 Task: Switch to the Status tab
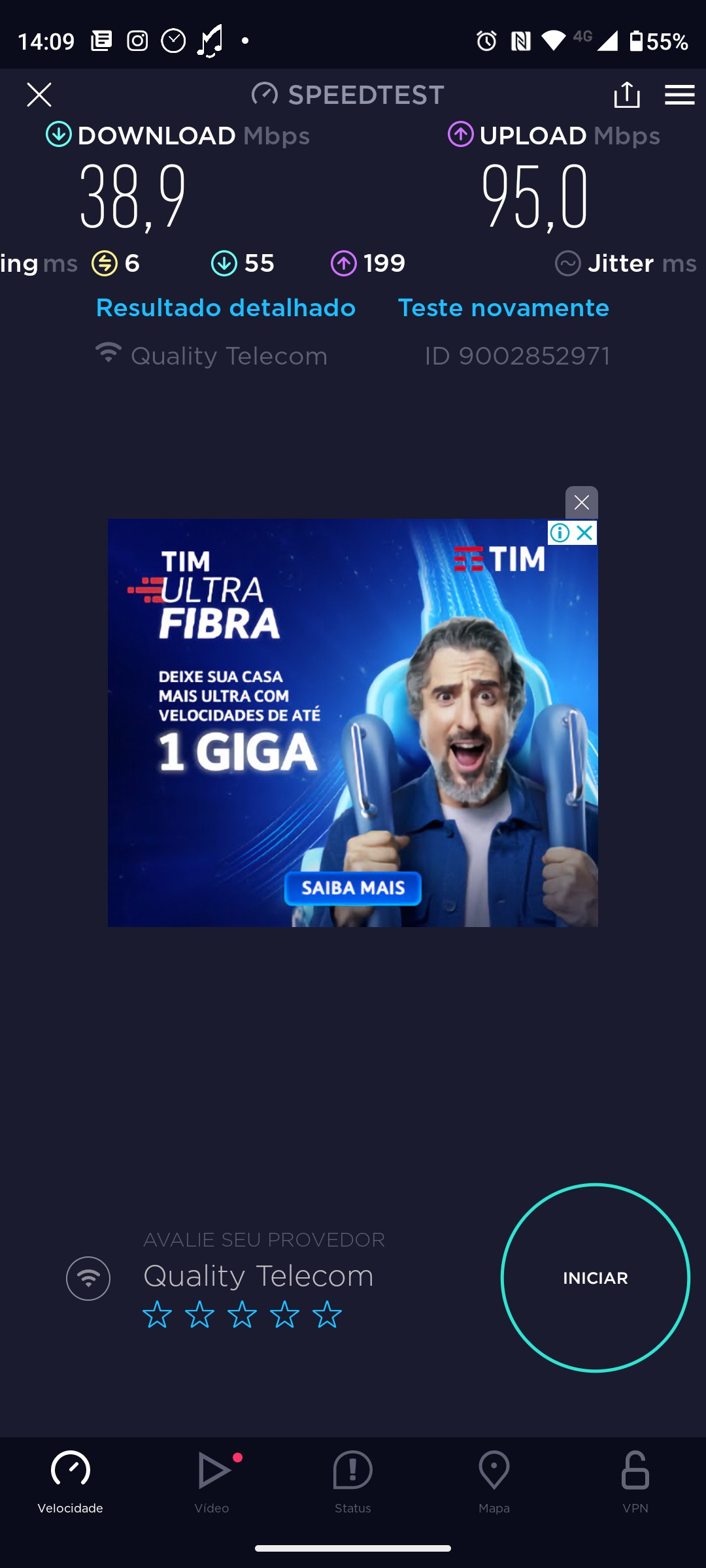pyautogui.click(x=353, y=1481)
